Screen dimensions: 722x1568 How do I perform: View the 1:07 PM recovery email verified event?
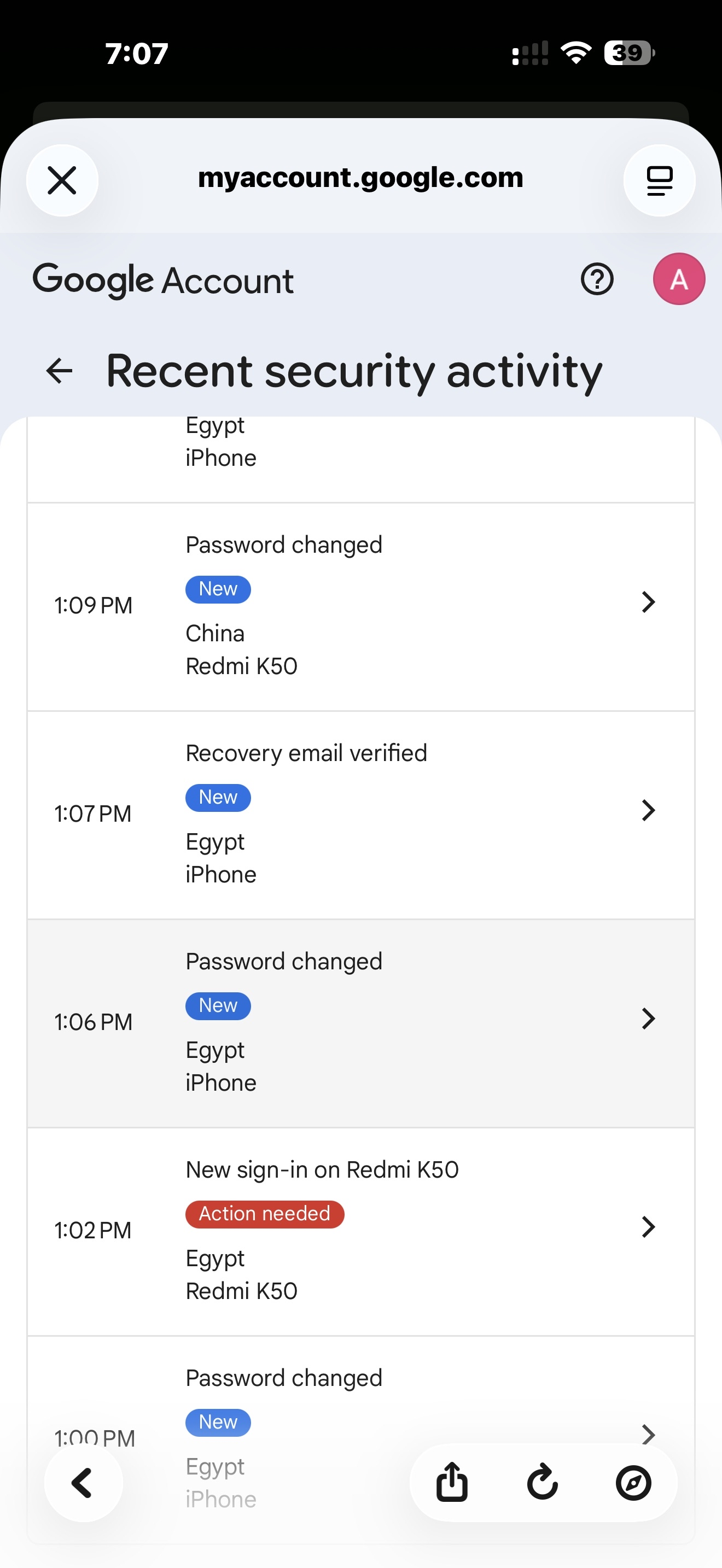[x=360, y=814]
